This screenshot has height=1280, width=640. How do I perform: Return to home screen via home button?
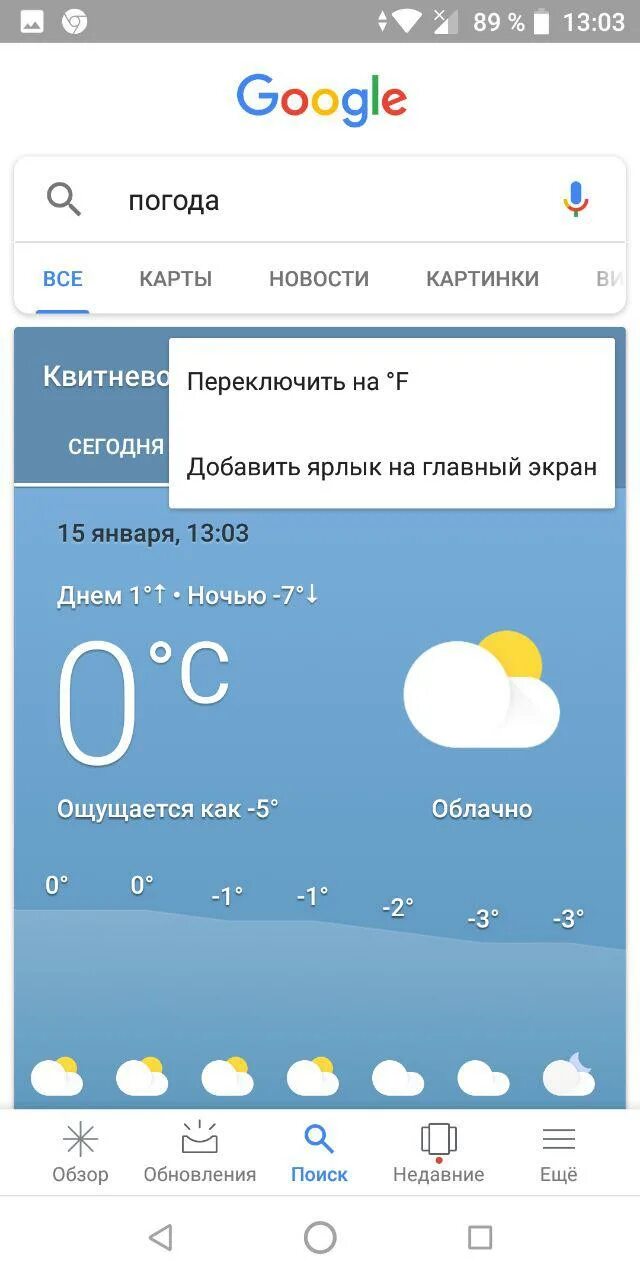click(x=320, y=1238)
